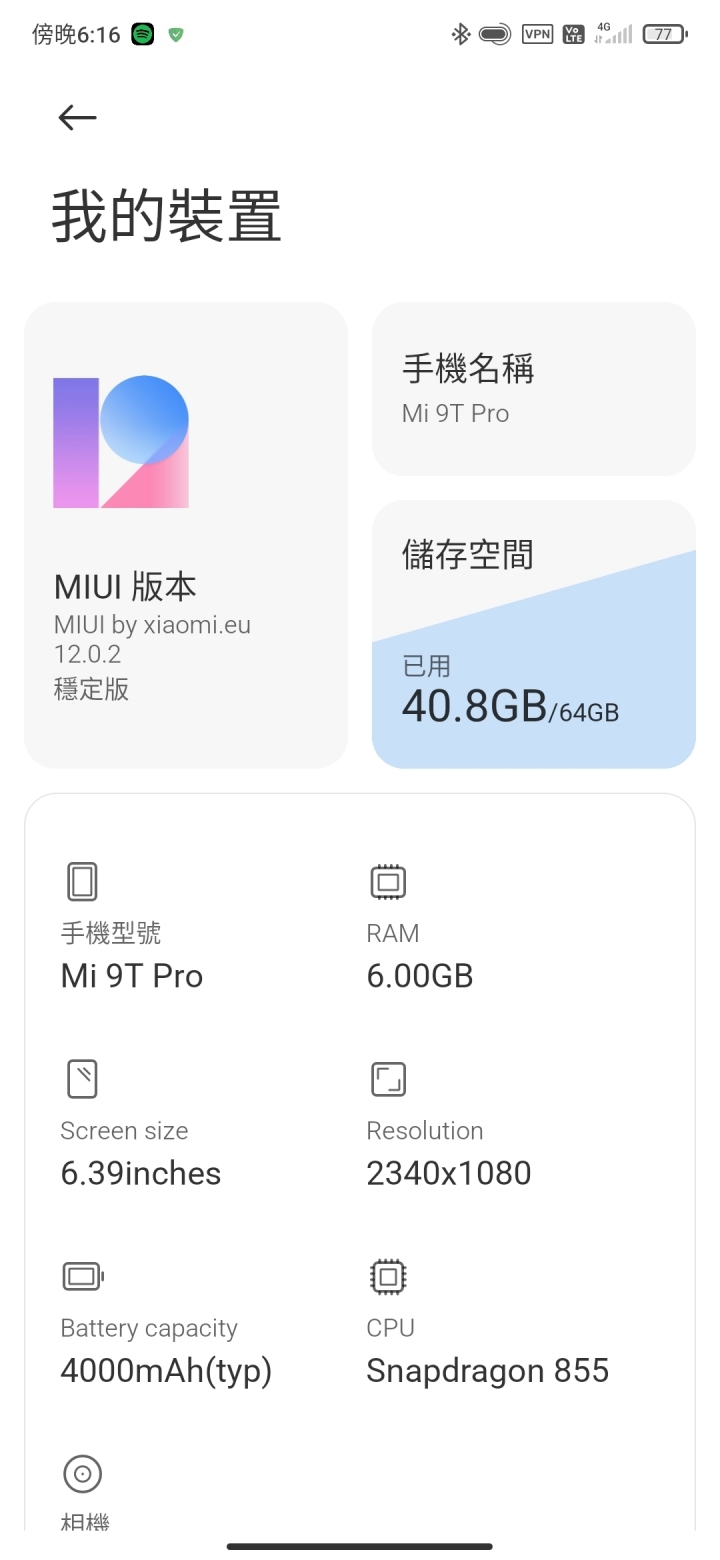Open the 手機名稱 card
Screen dimensions: 720x1560
(x=534, y=389)
